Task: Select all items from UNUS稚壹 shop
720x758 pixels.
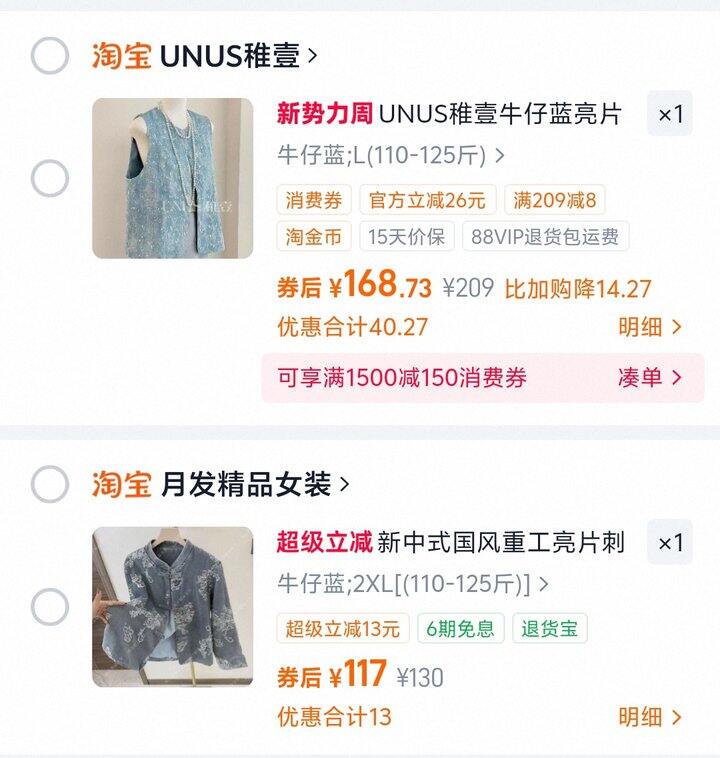Action: 50,56
